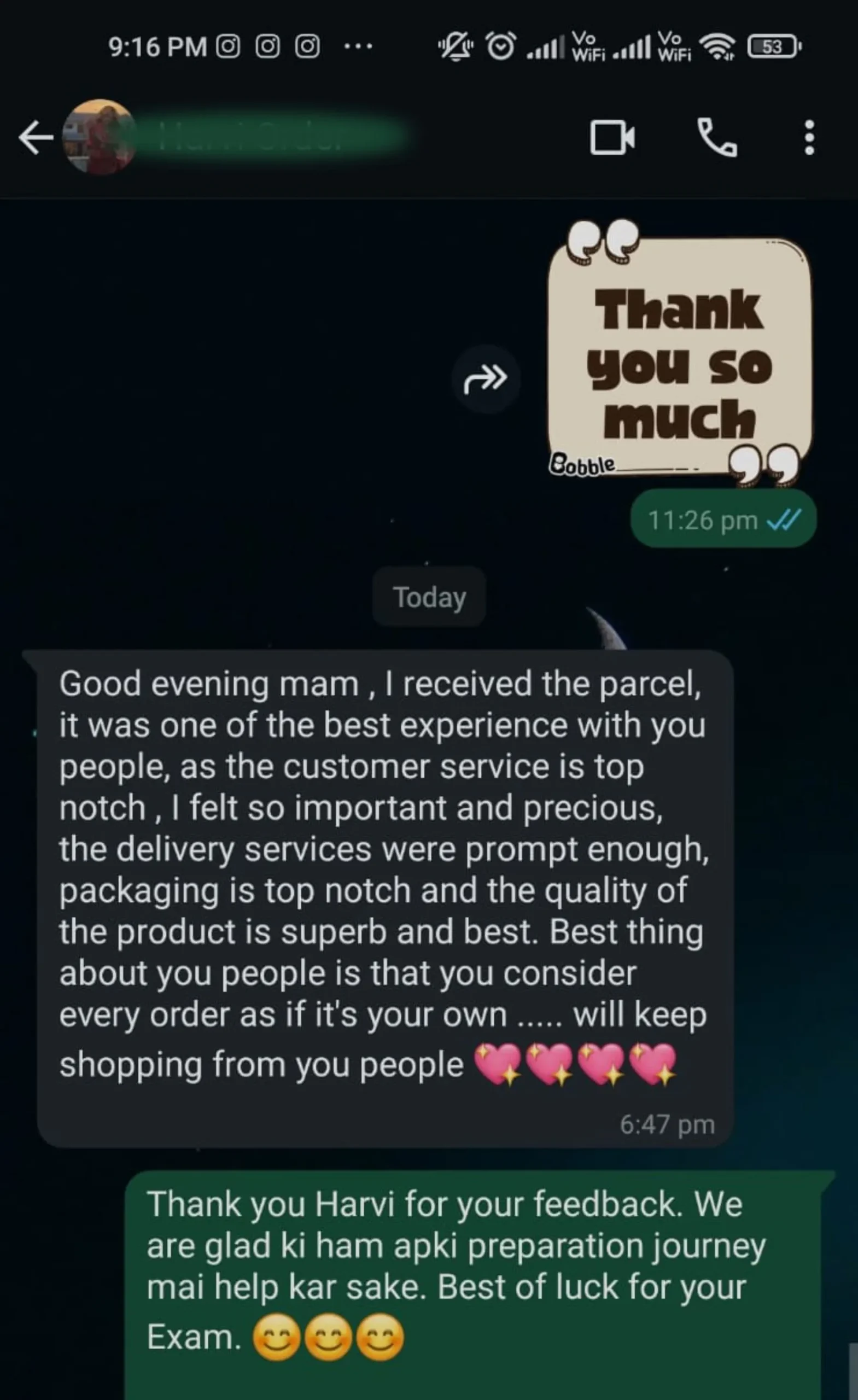This screenshot has width=858, height=1400.
Task: Go back using the arrow
Action: (x=36, y=137)
